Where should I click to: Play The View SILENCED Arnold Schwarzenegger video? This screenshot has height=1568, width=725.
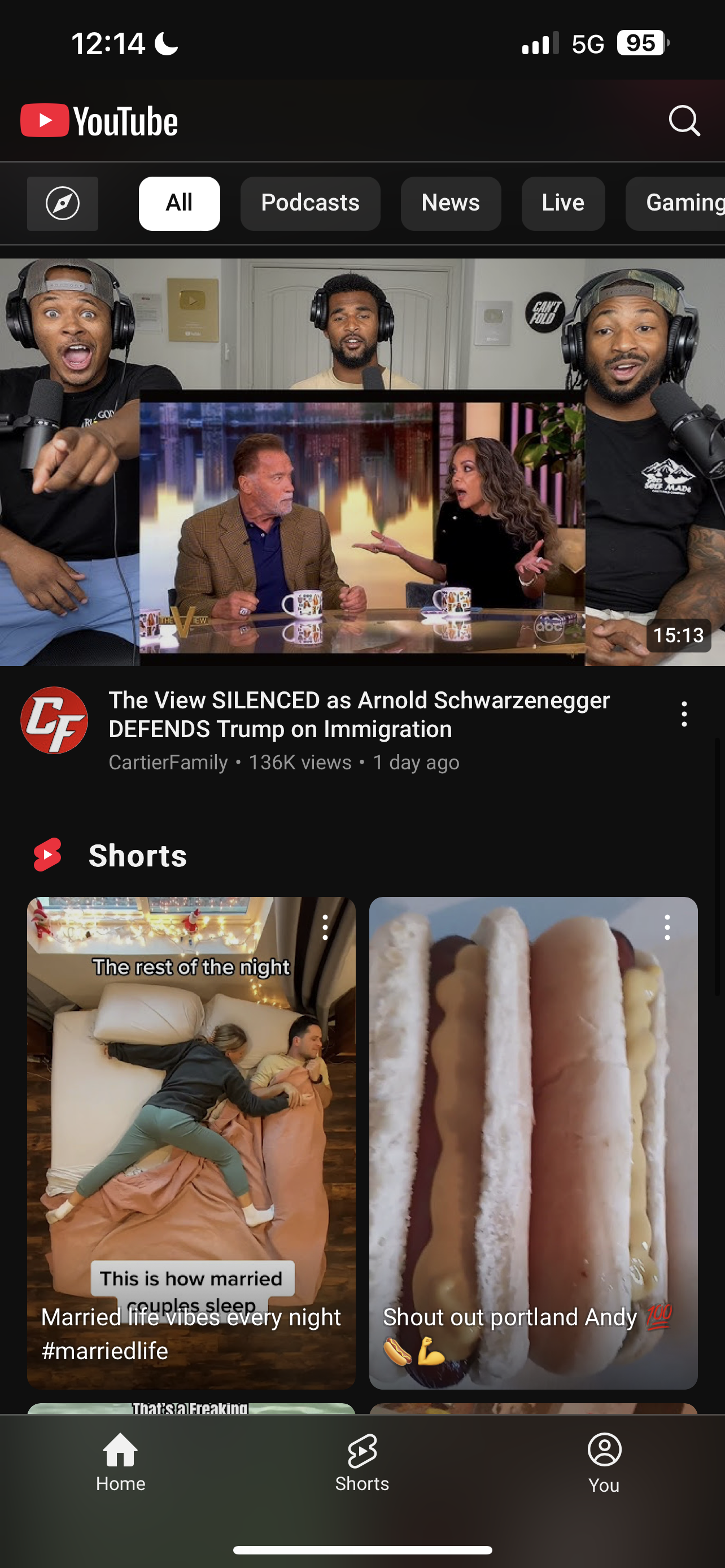362,462
